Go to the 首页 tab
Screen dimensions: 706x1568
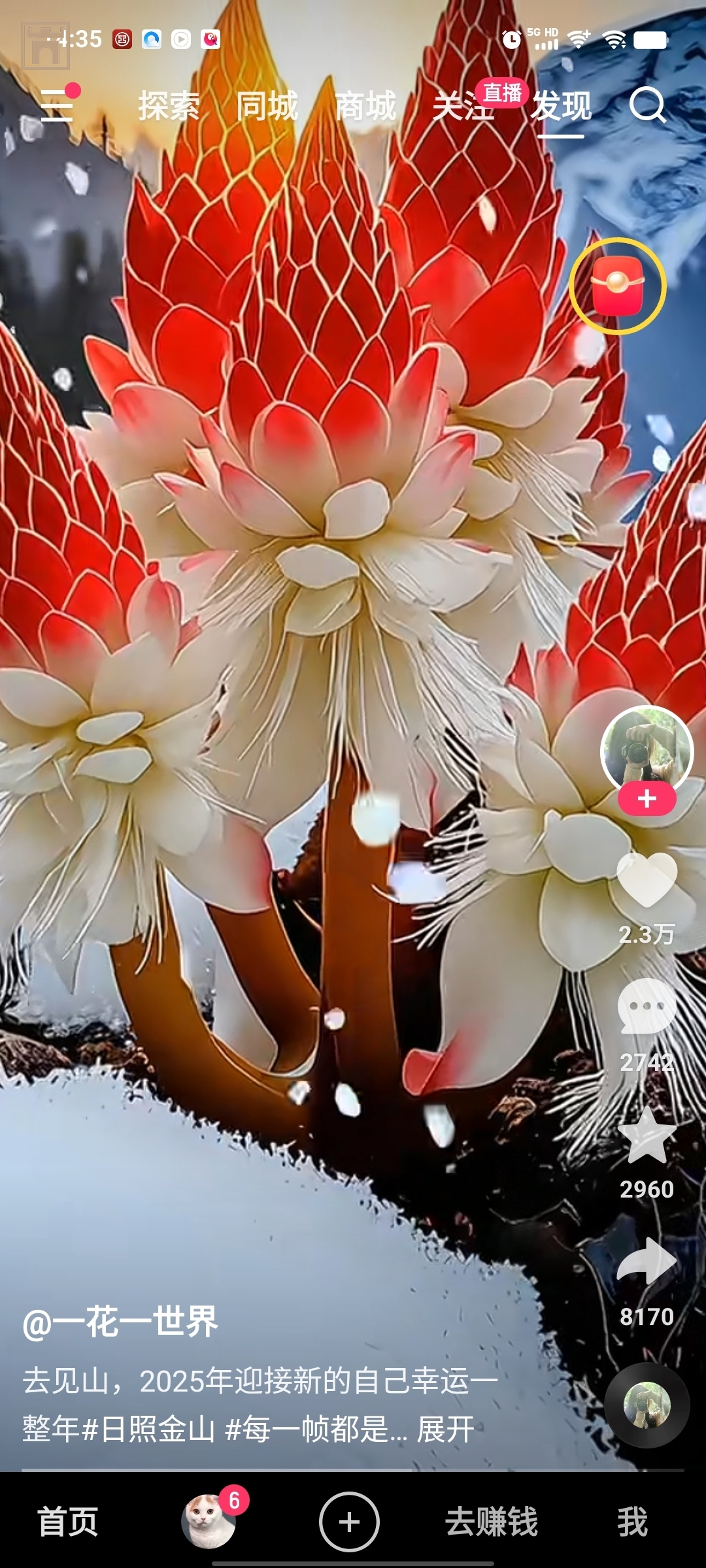(x=68, y=1522)
